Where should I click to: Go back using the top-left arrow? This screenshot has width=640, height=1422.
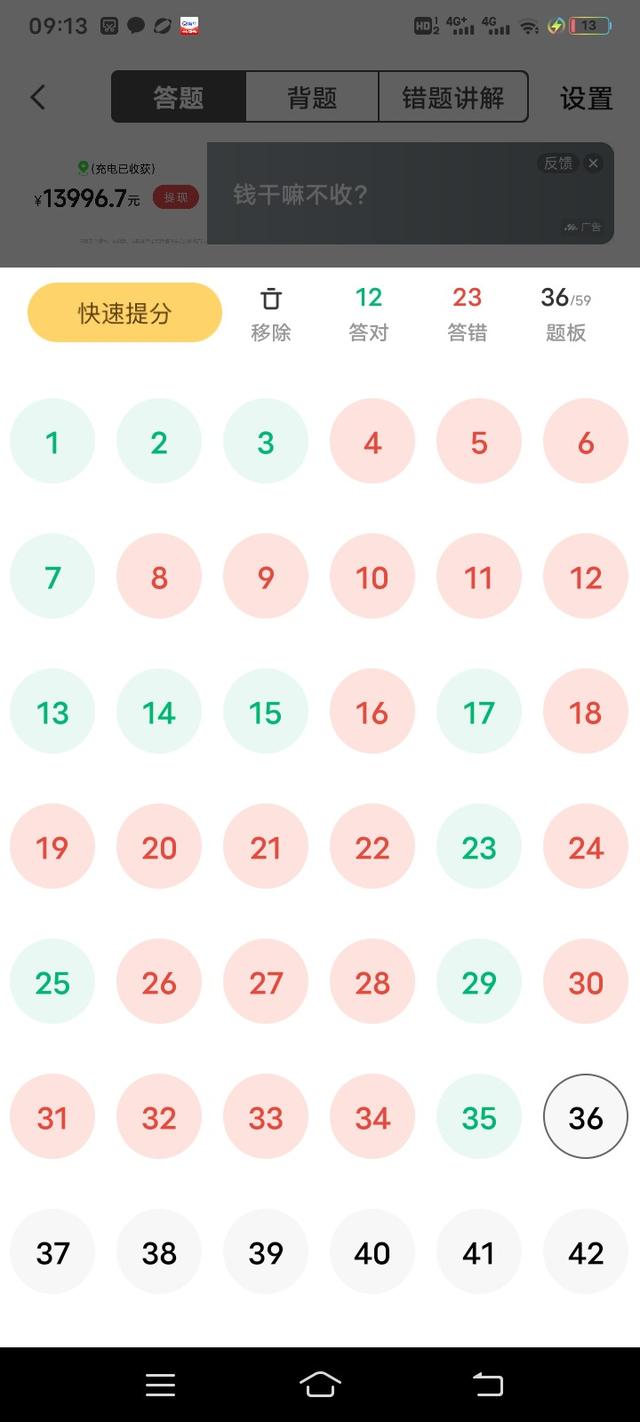coord(38,97)
